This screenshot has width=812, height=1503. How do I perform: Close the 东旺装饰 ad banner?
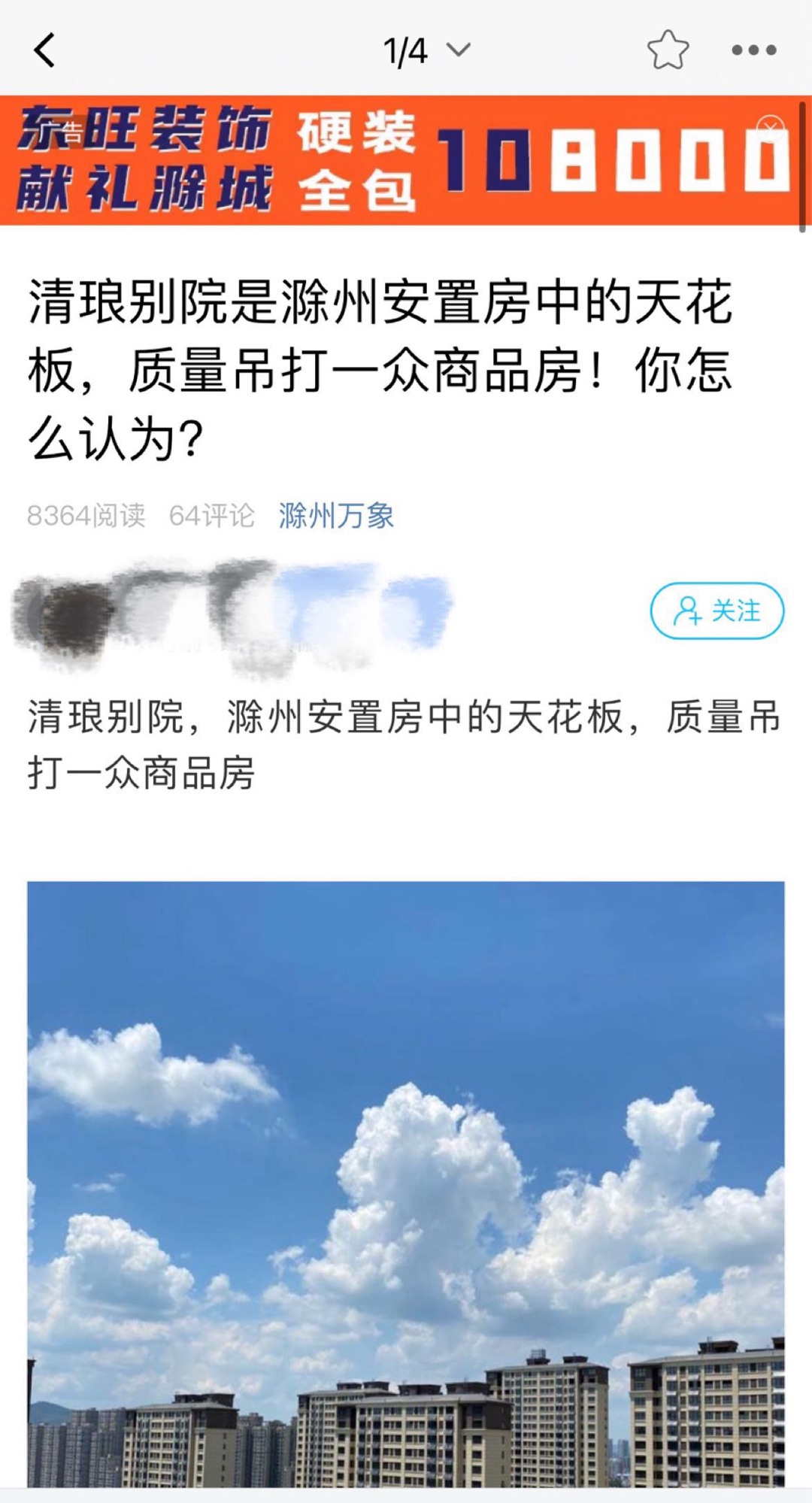pos(770,126)
